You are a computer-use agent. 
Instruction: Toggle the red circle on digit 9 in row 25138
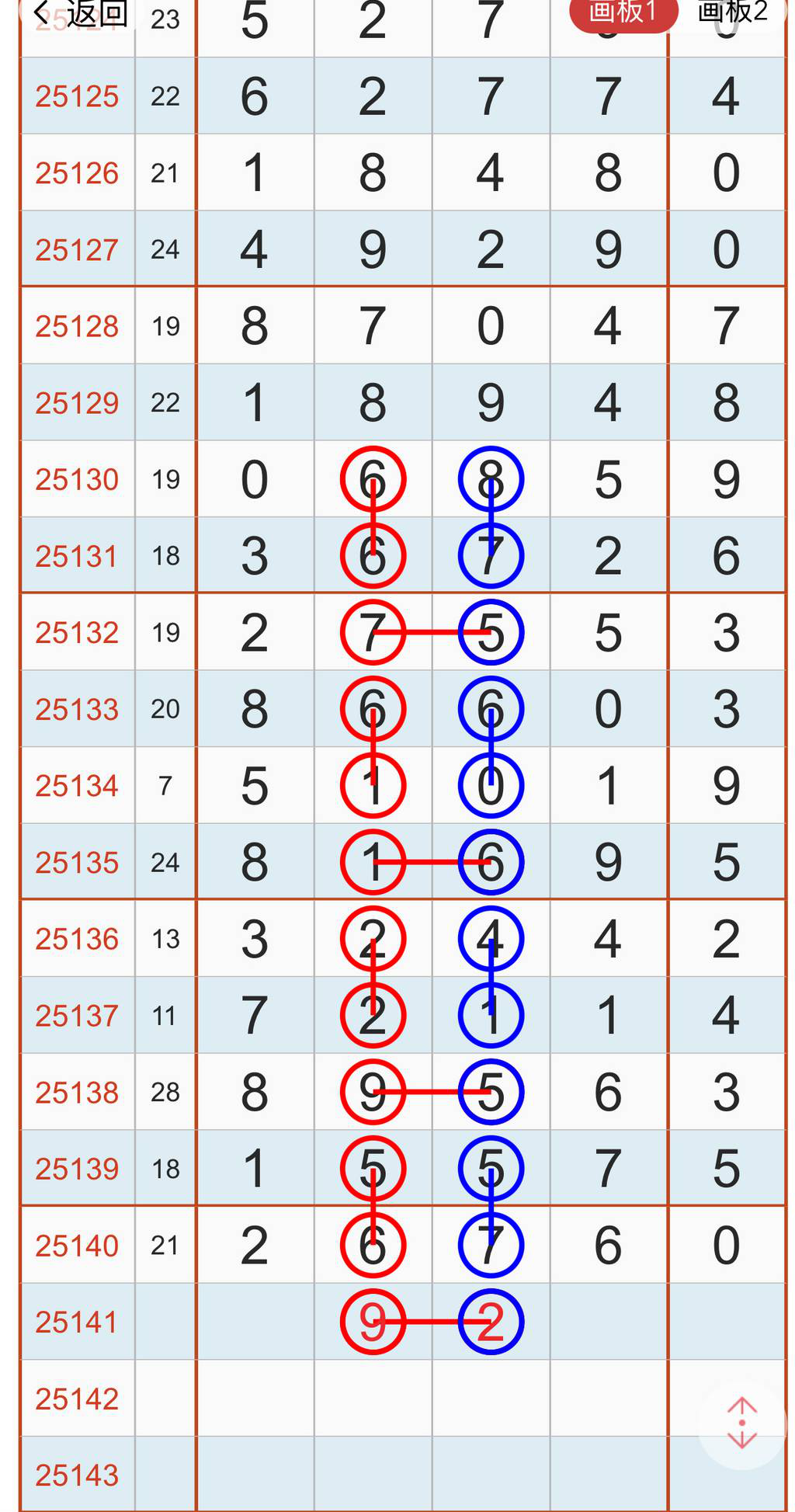373,1091
